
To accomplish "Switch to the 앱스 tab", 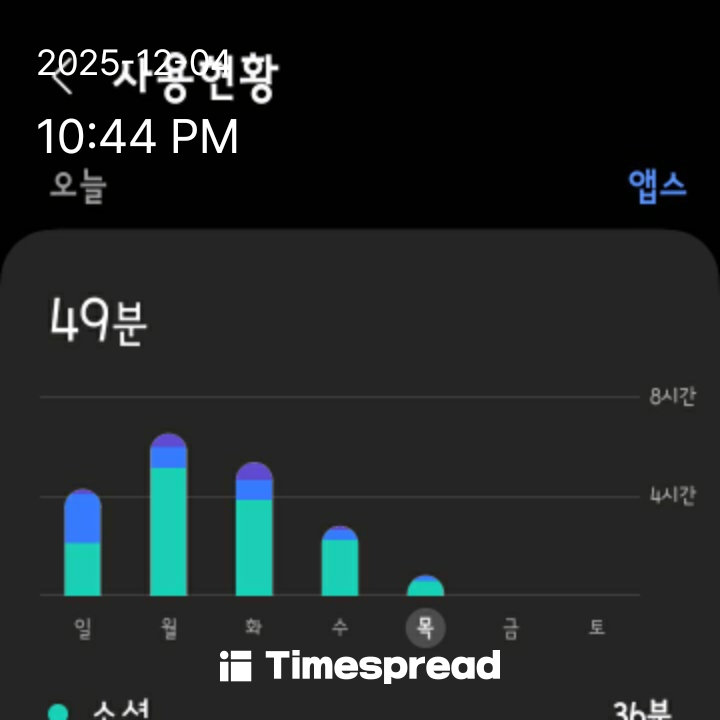I will tap(657, 186).
